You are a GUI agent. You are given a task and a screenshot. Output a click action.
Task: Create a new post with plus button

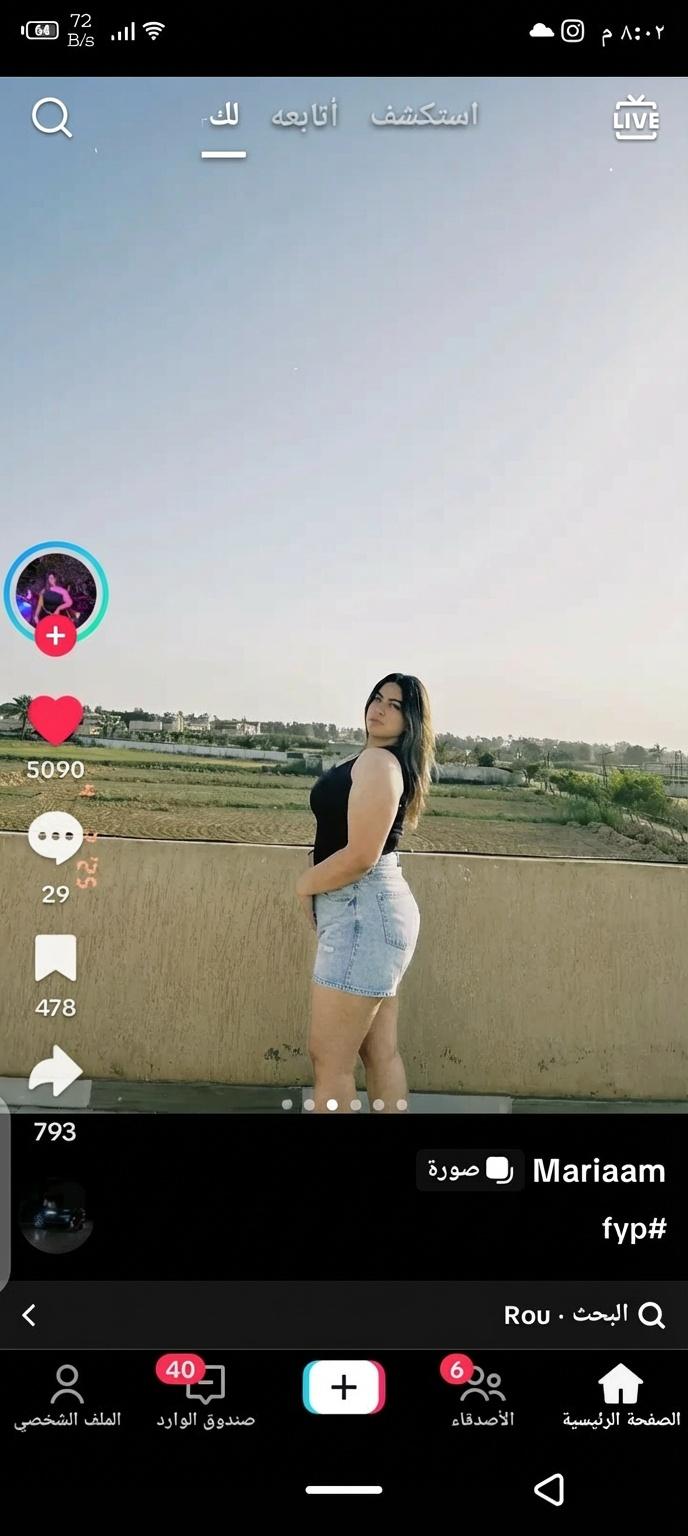click(x=343, y=1387)
